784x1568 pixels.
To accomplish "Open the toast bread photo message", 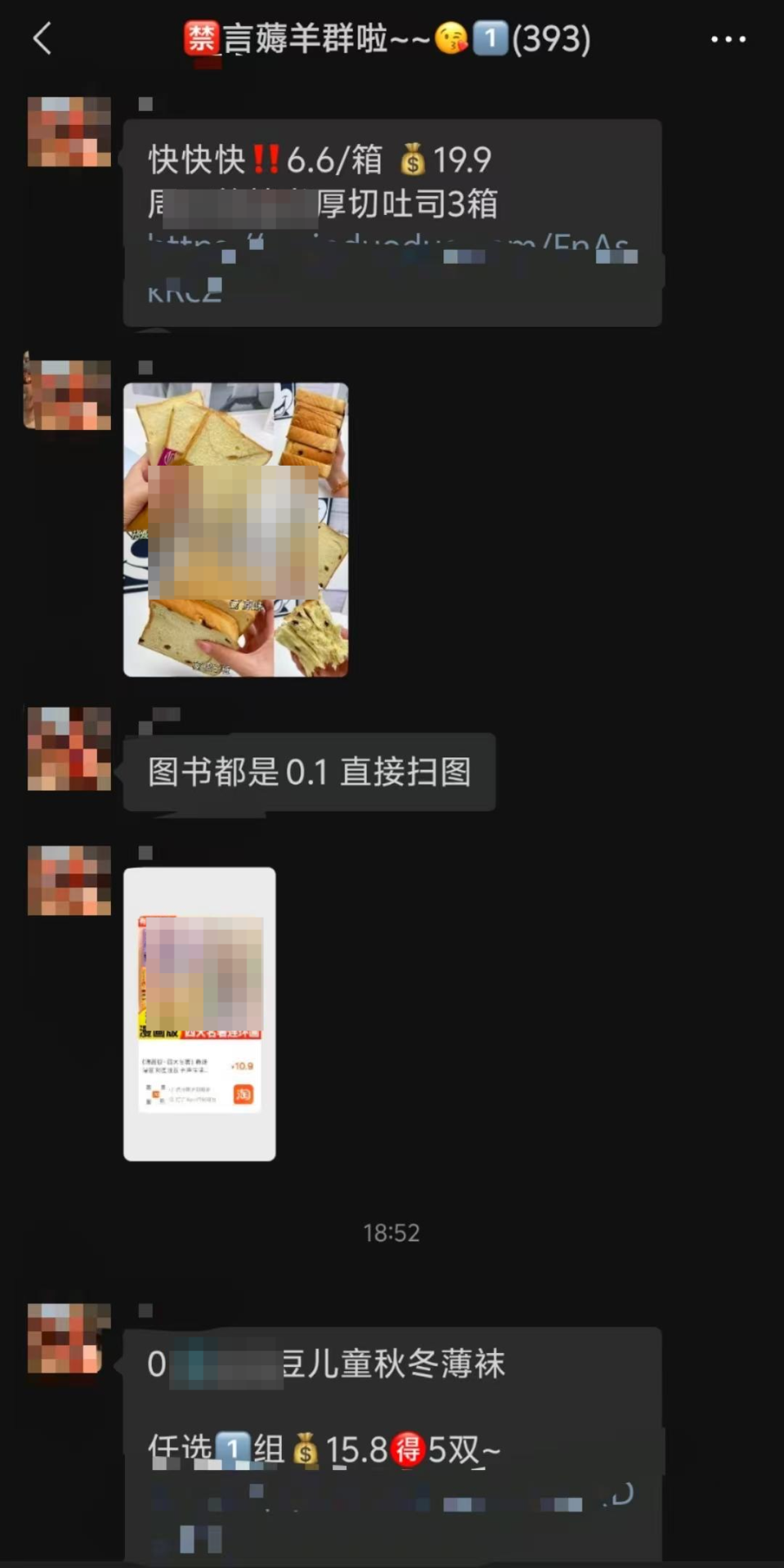I will point(235,529).
